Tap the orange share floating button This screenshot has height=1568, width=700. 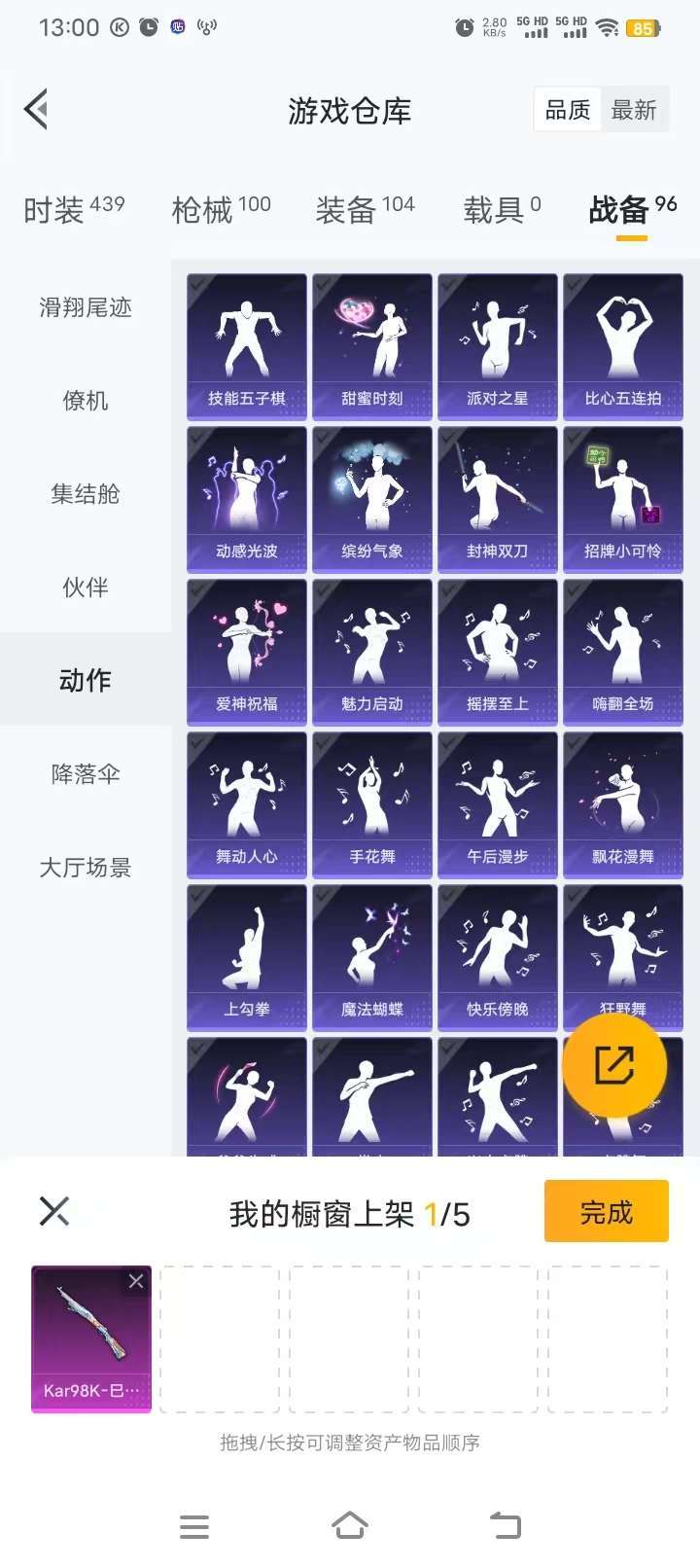point(614,1065)
